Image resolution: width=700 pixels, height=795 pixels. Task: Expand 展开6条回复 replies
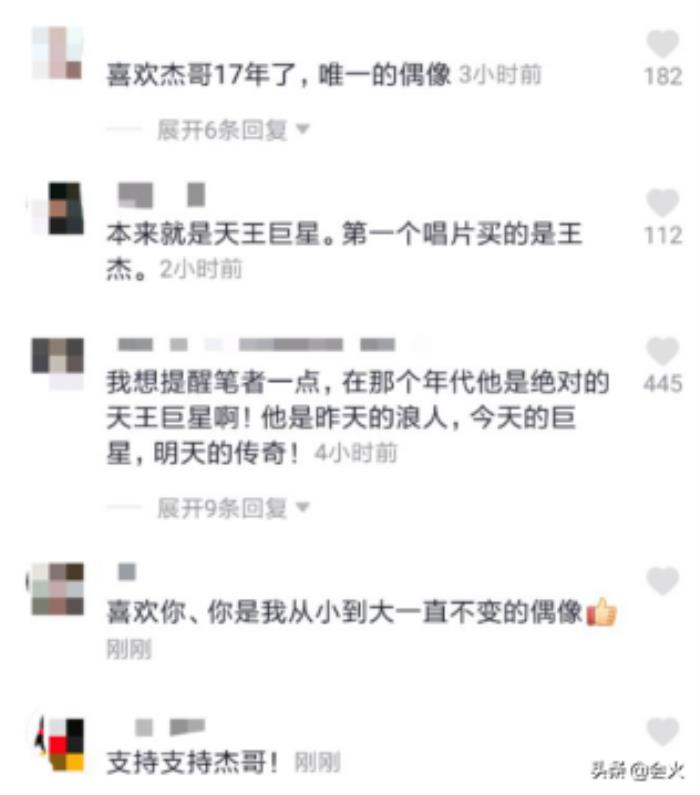tap(232, 130)
